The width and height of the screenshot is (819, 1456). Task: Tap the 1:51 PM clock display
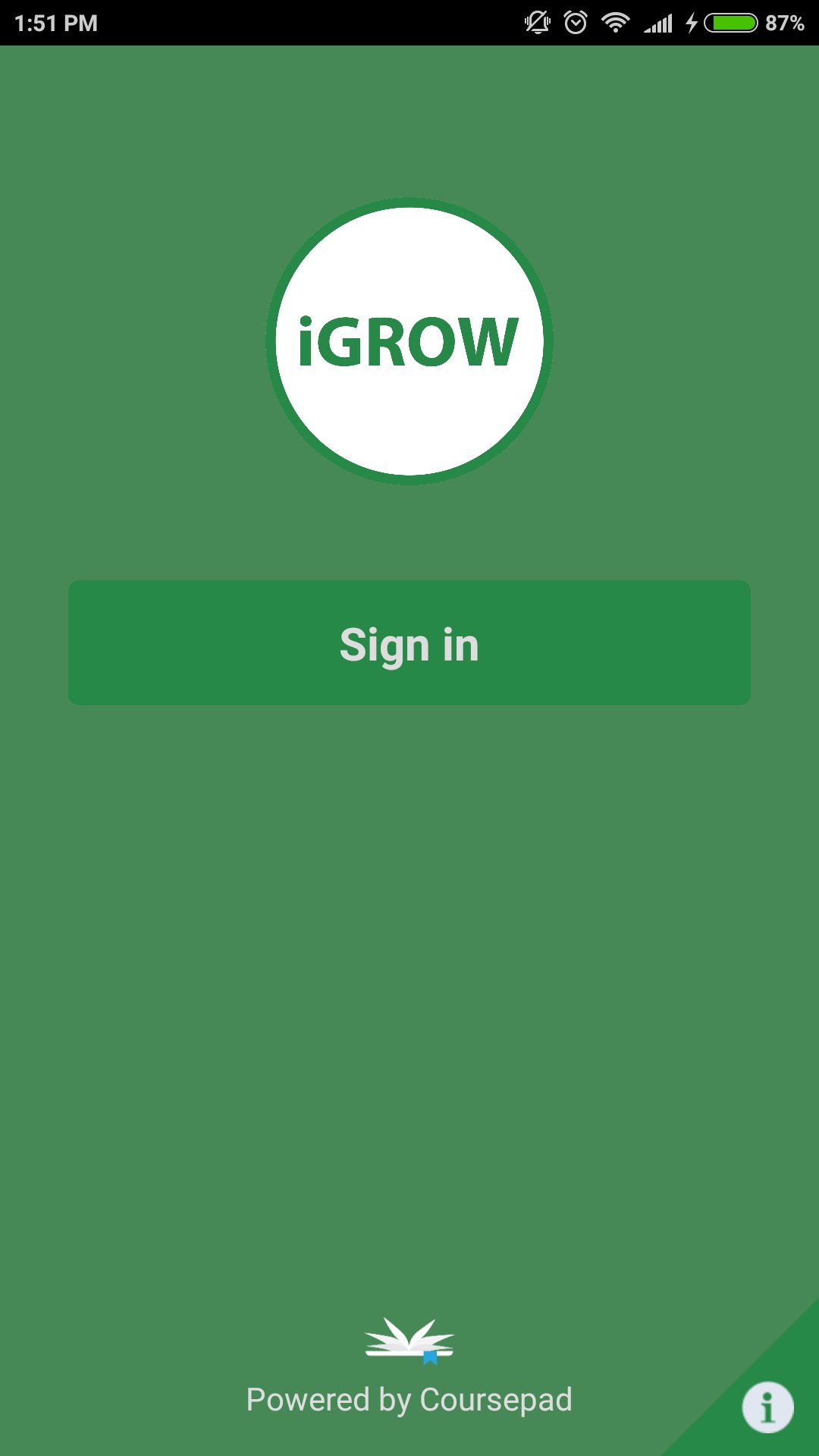[x=56, y=22]
